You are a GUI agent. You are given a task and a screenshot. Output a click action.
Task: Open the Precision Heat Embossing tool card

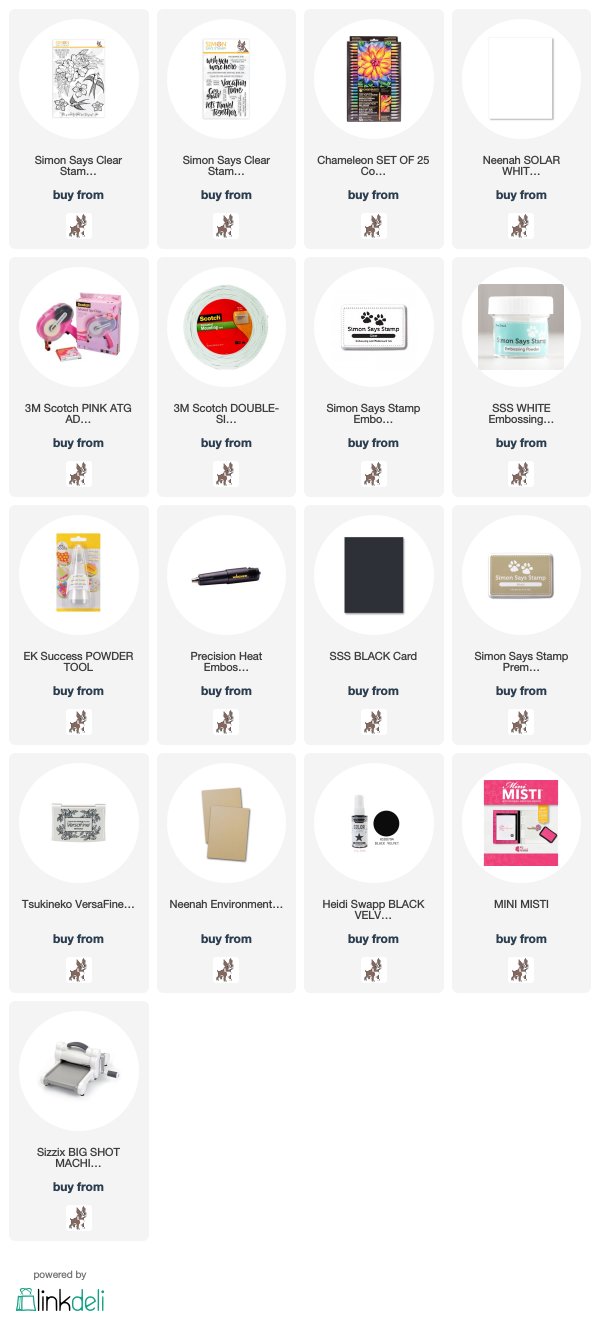click(x=226, y=625)
